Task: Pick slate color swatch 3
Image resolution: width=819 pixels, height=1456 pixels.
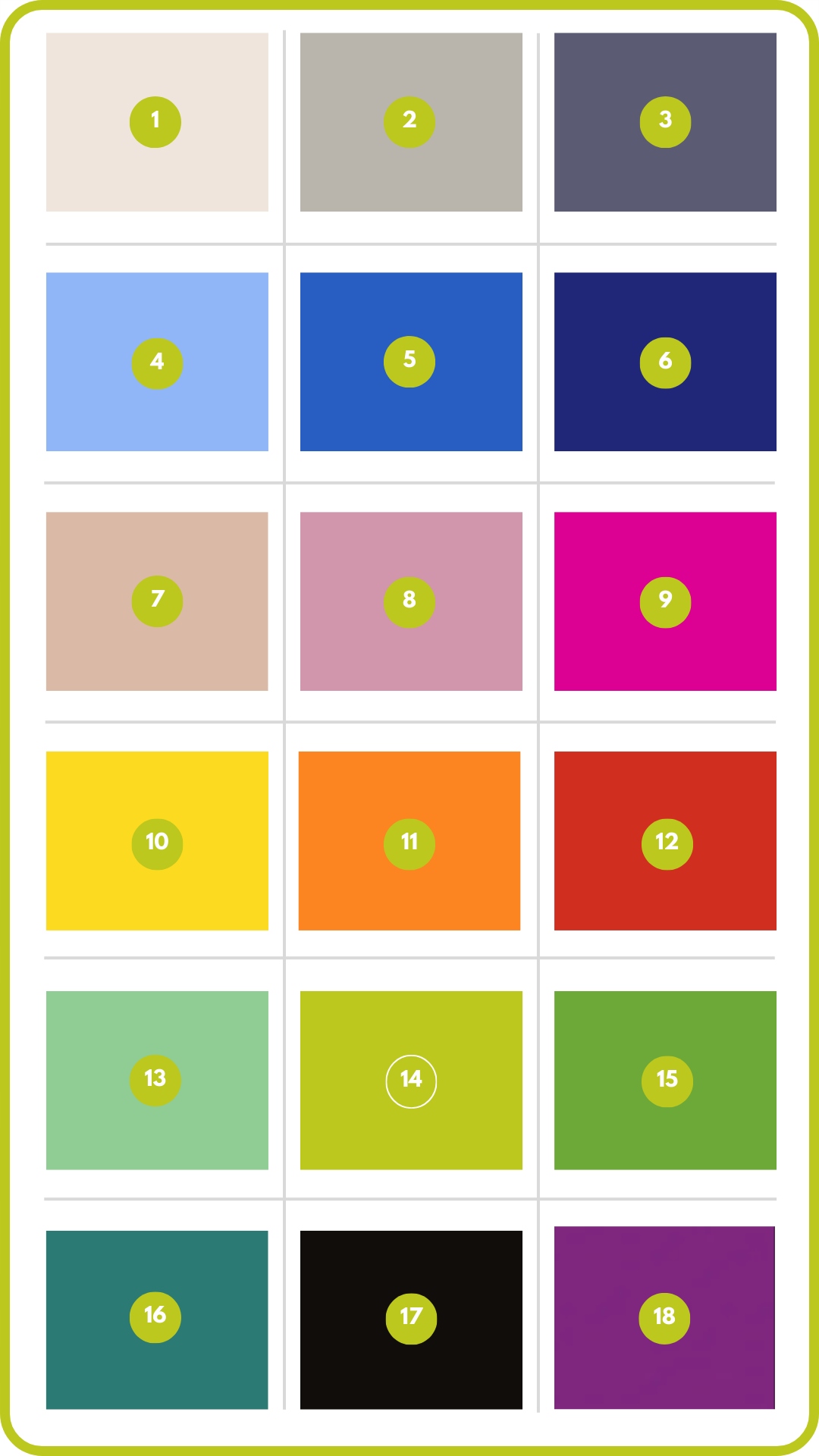Action: click(665, 122)
